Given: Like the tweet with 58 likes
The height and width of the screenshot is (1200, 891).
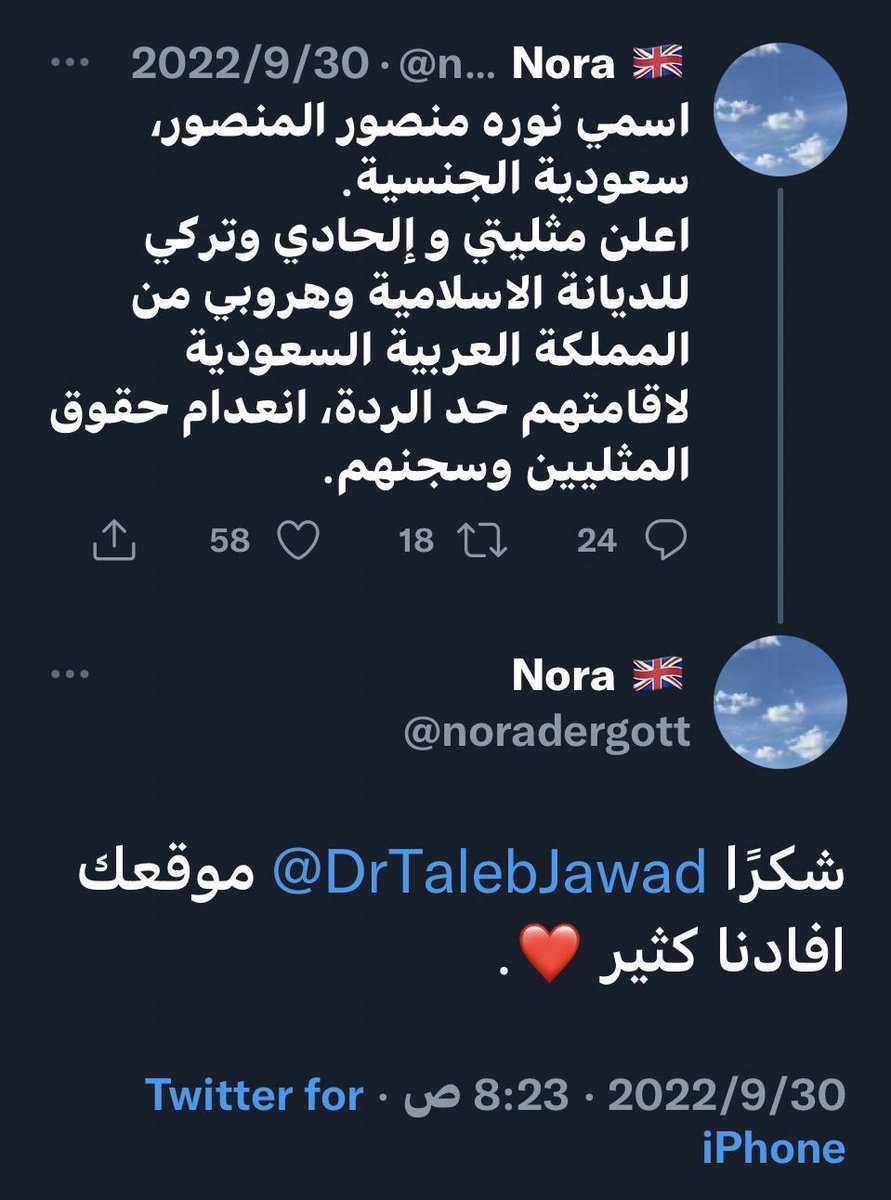Looking at the screenshot, I should (x=297, y=541).
